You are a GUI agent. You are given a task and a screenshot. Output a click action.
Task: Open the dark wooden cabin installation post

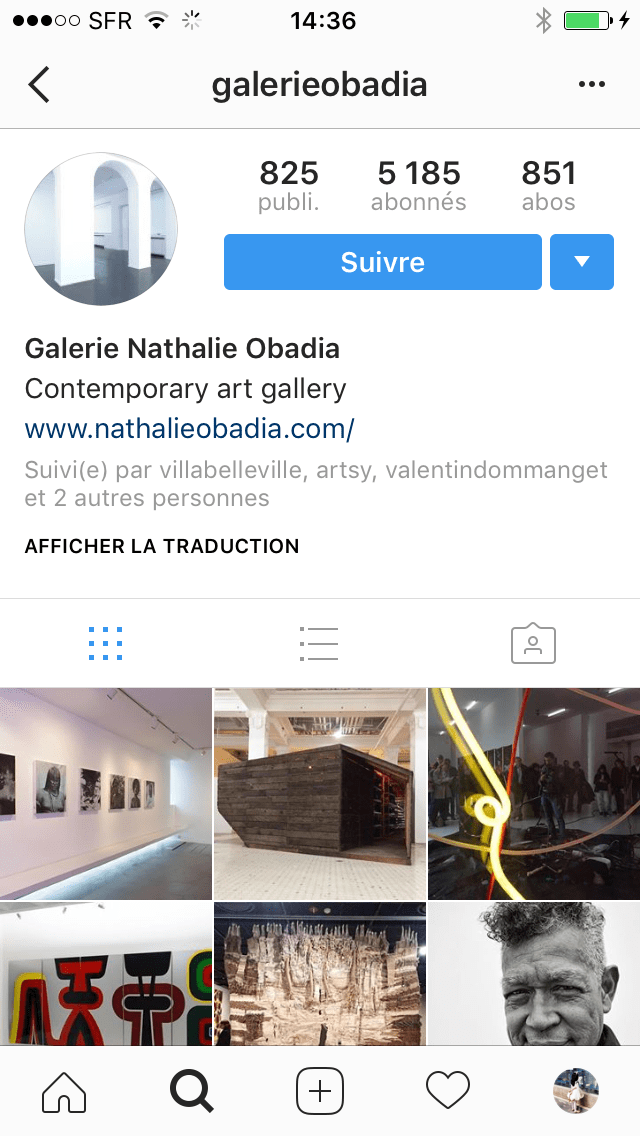[x=319, y=793]
